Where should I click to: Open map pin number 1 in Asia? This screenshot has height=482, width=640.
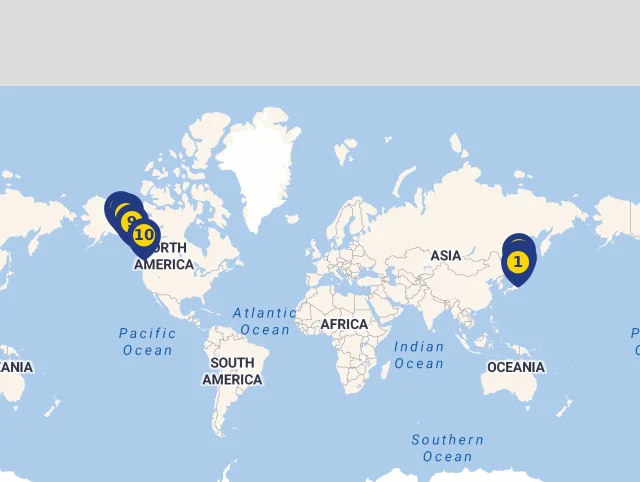tap(517, 263)
